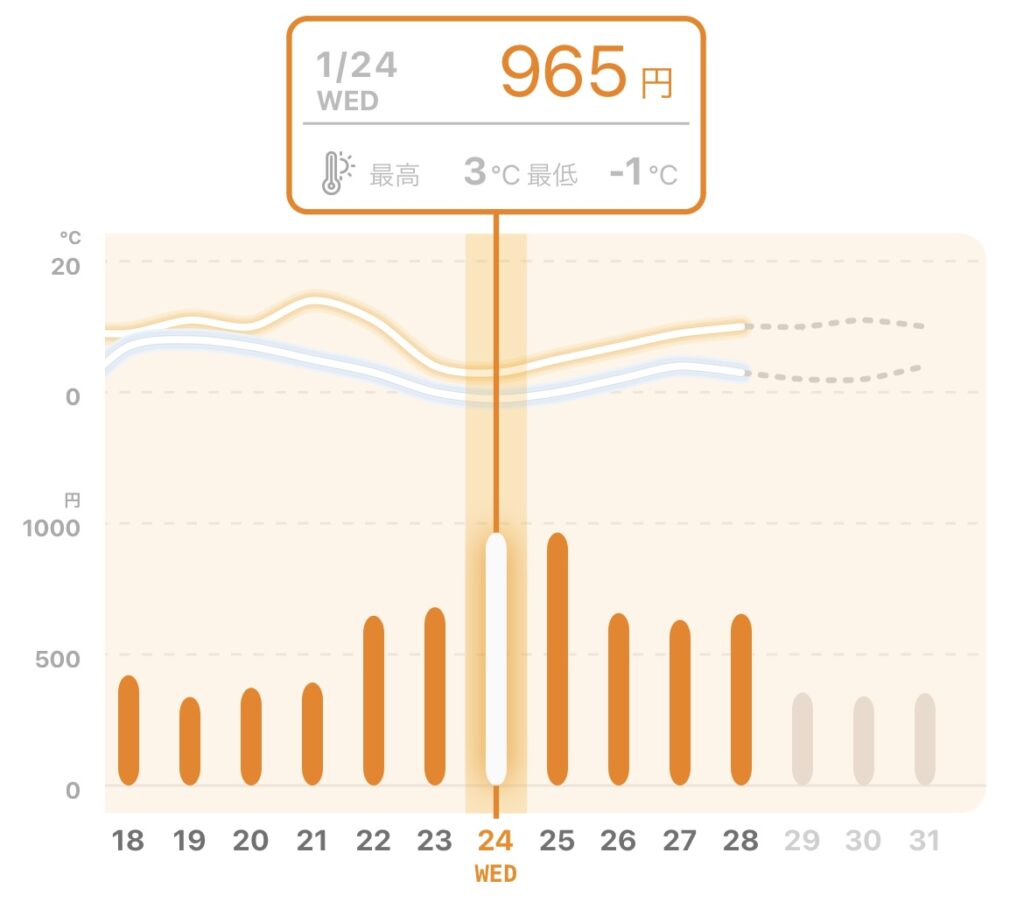Select the forecast bar for day 31
This screenshot has height=902, width=1024.
coord(924,739)
